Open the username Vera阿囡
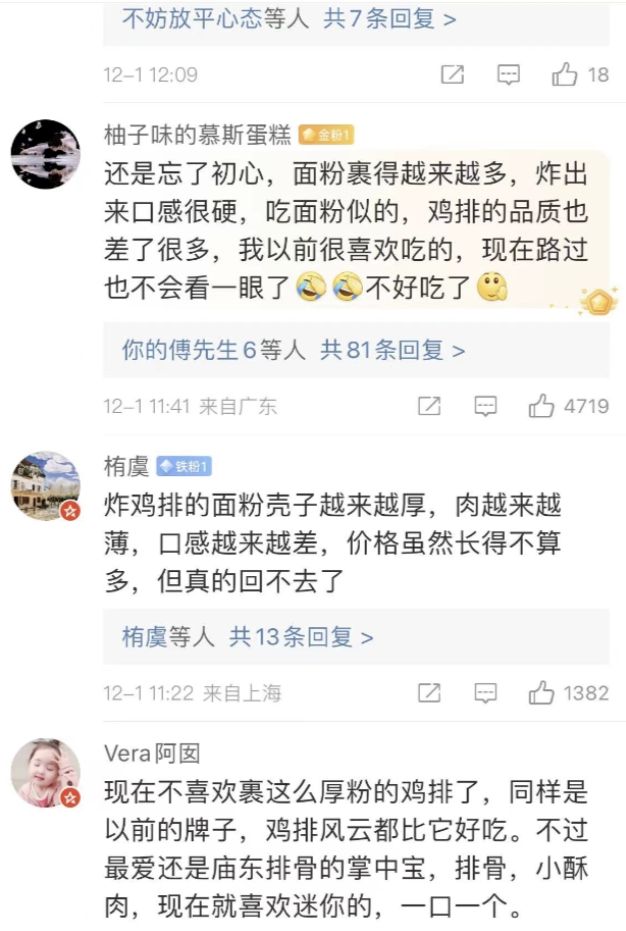Viewport: 626px width, 931px height. [x=152, y=753]
